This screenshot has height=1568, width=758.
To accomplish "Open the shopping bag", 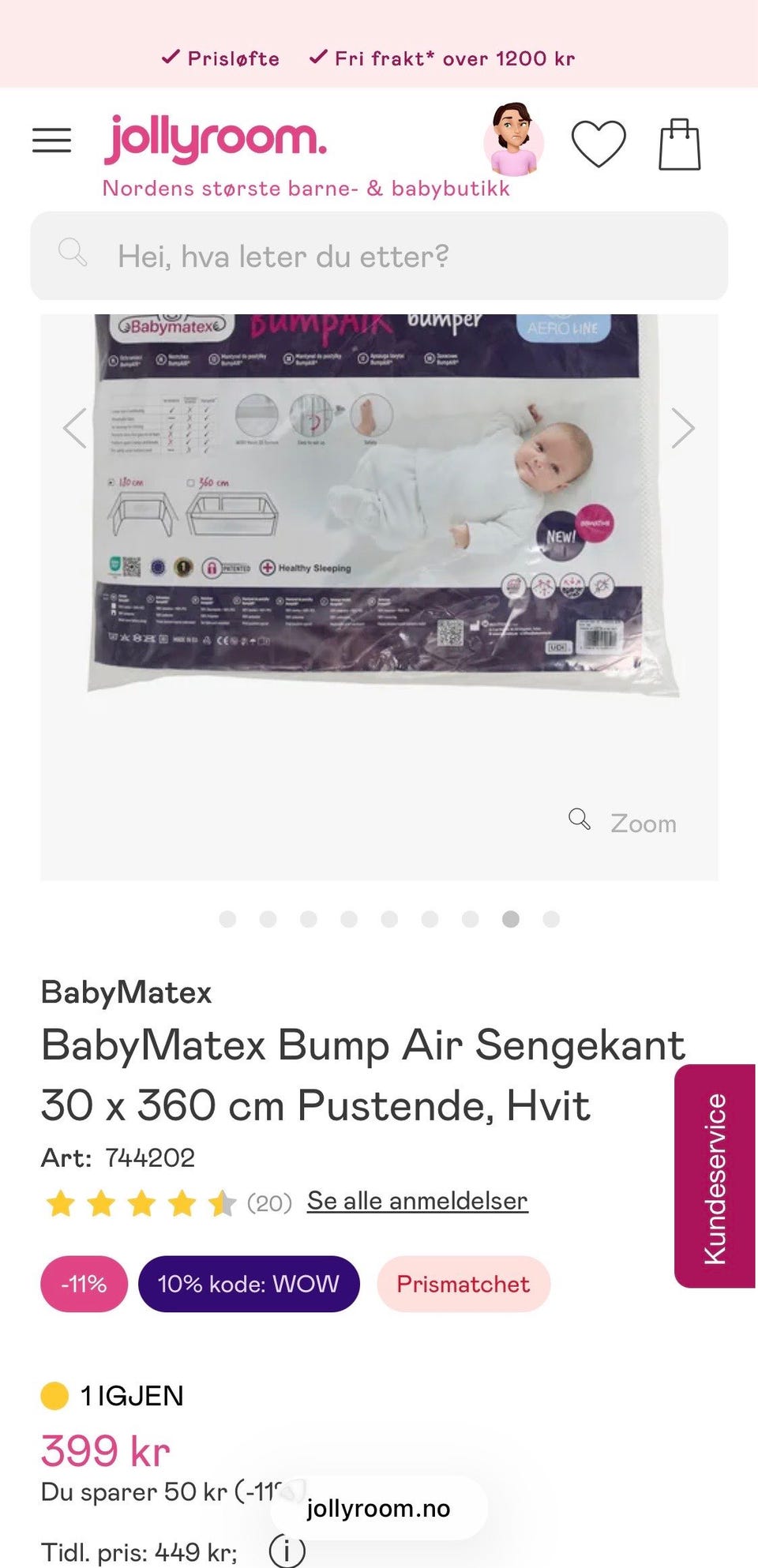I will click(x=680, y=144).
